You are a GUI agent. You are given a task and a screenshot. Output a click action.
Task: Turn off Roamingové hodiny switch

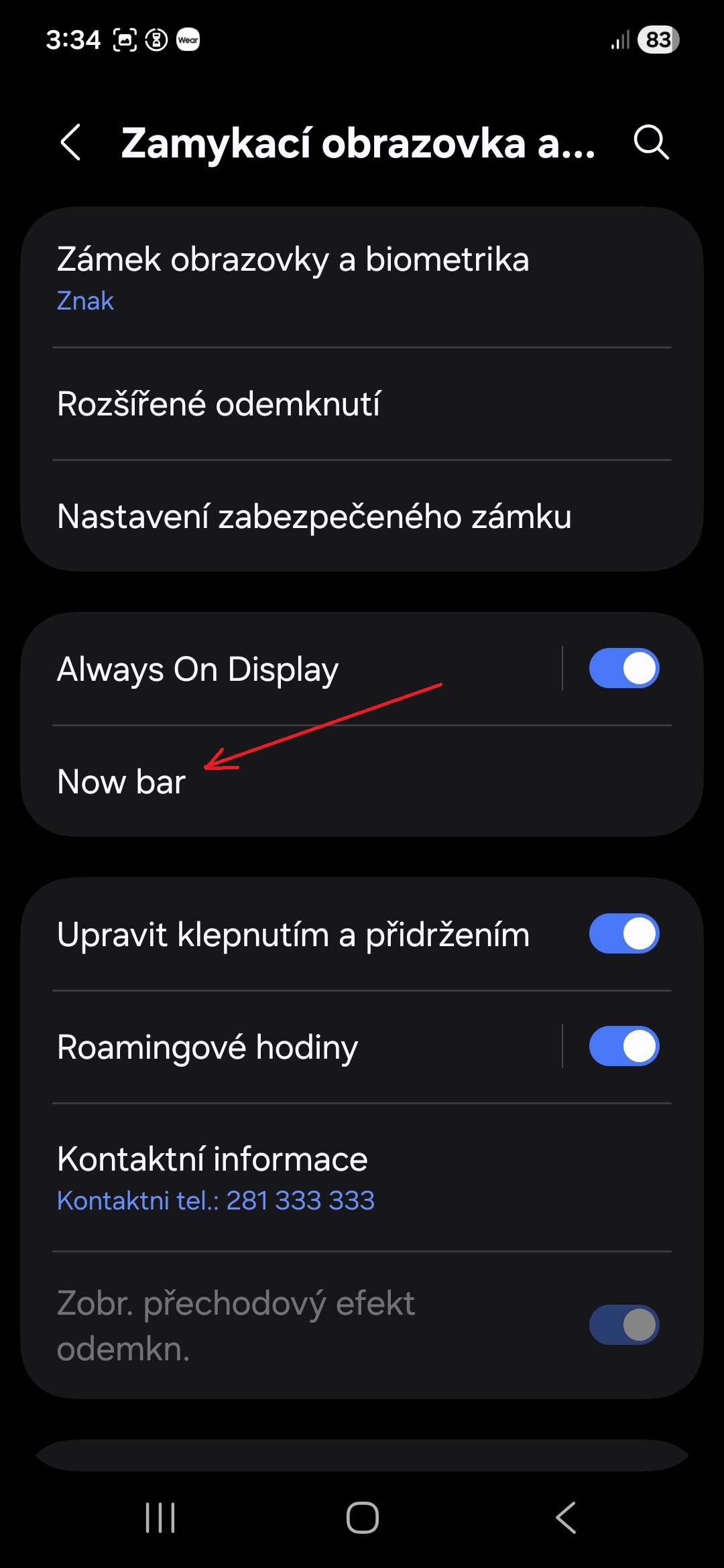[623, 1047]
